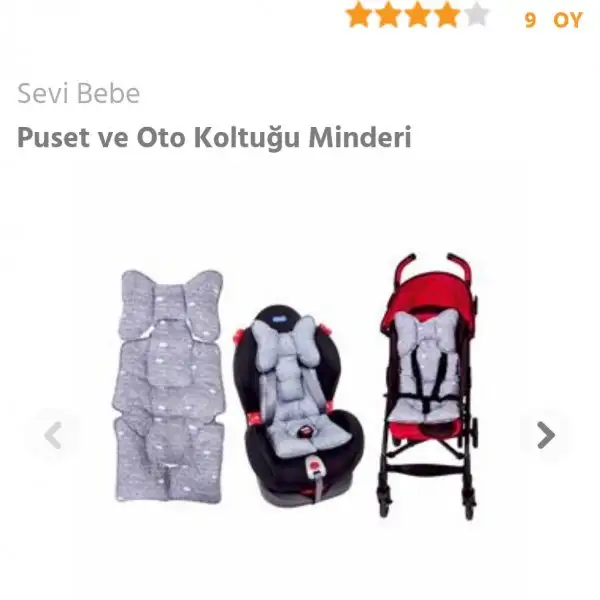Open the Sevi Bebe brand link
Image resolution: width=600 pixels, height=600 pixels.
(x=78, y=94)
